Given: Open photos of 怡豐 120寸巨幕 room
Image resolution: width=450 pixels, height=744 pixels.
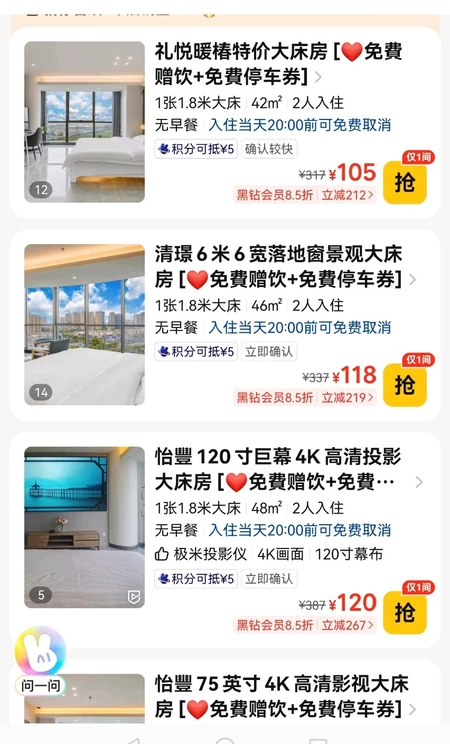Looking at the screenshot, I should 84,527.
